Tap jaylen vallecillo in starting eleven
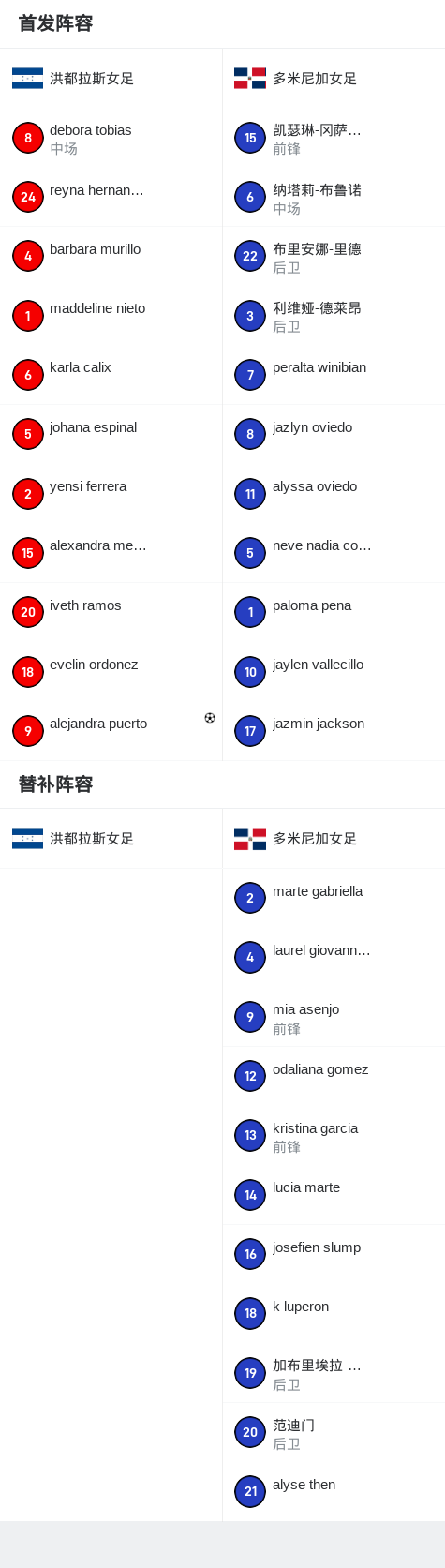 coord(334,672)
